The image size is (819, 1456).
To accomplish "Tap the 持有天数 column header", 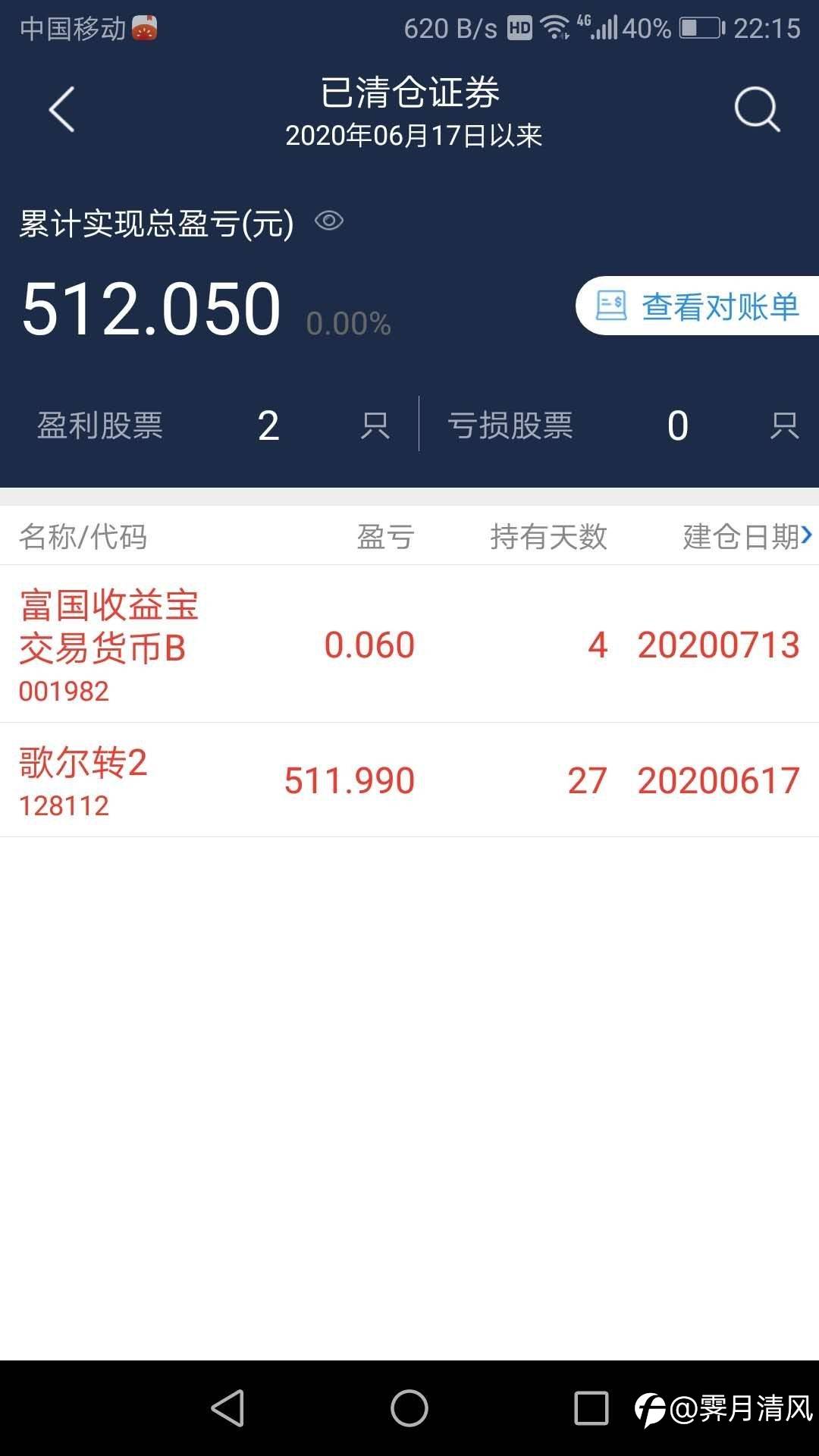I will (x=548, y=537).
